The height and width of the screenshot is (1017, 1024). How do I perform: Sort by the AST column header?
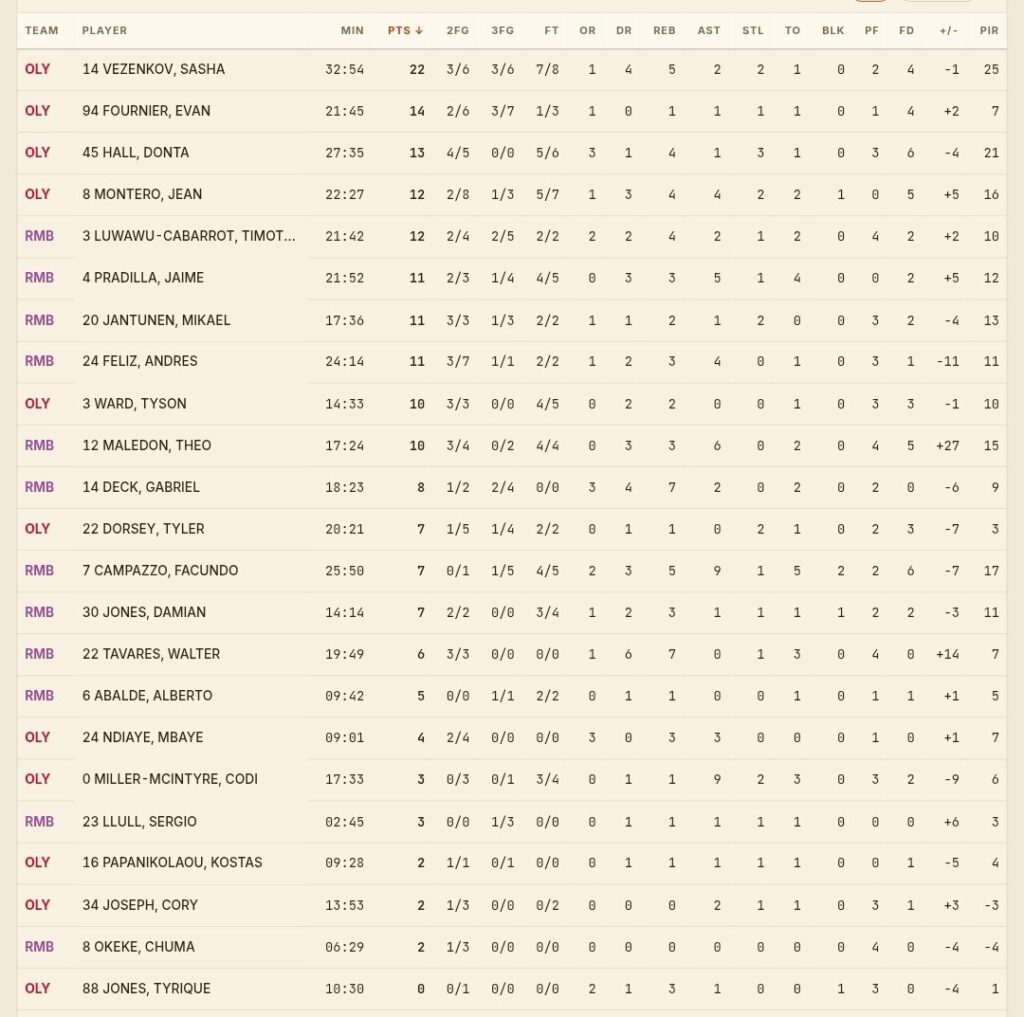709,31
